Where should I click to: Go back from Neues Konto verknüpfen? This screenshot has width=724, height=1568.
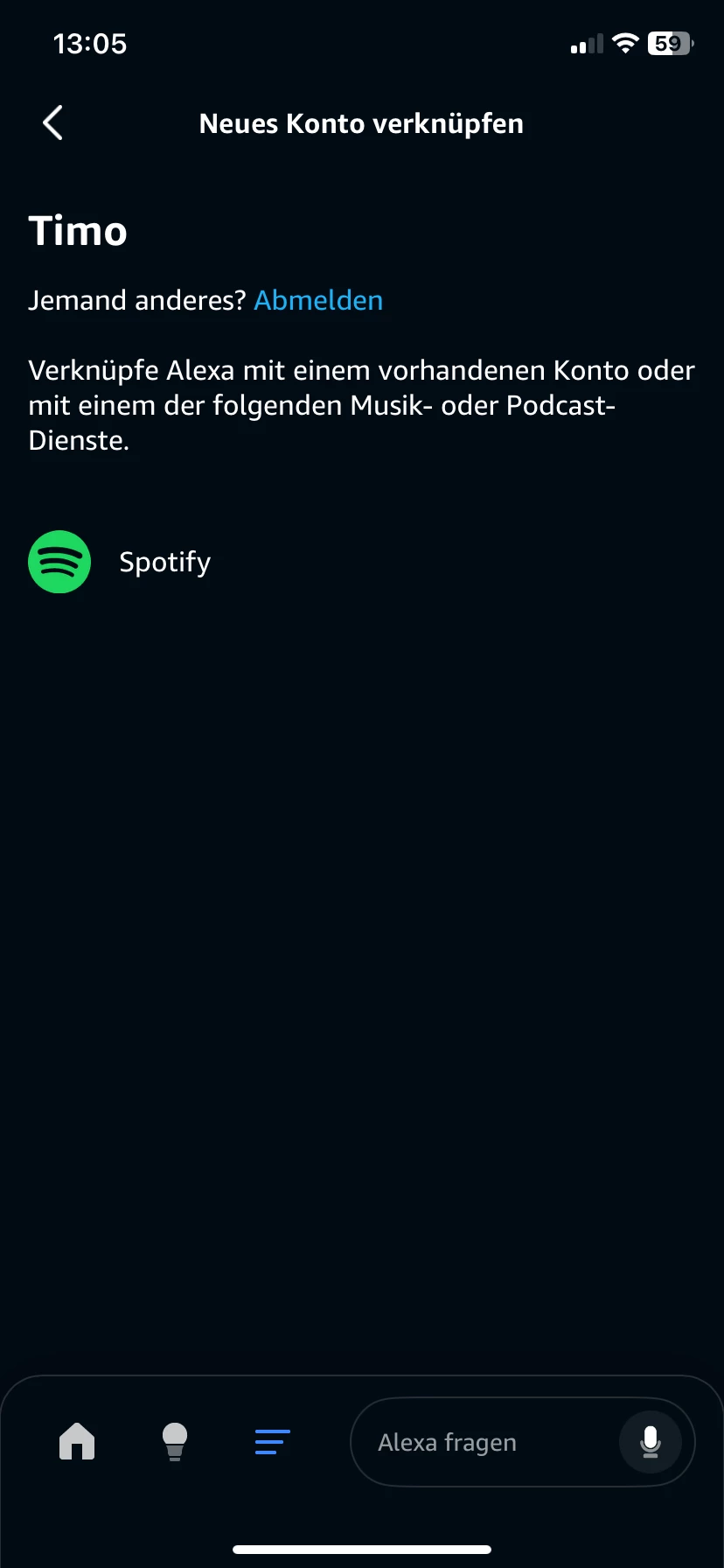[53, 123]
